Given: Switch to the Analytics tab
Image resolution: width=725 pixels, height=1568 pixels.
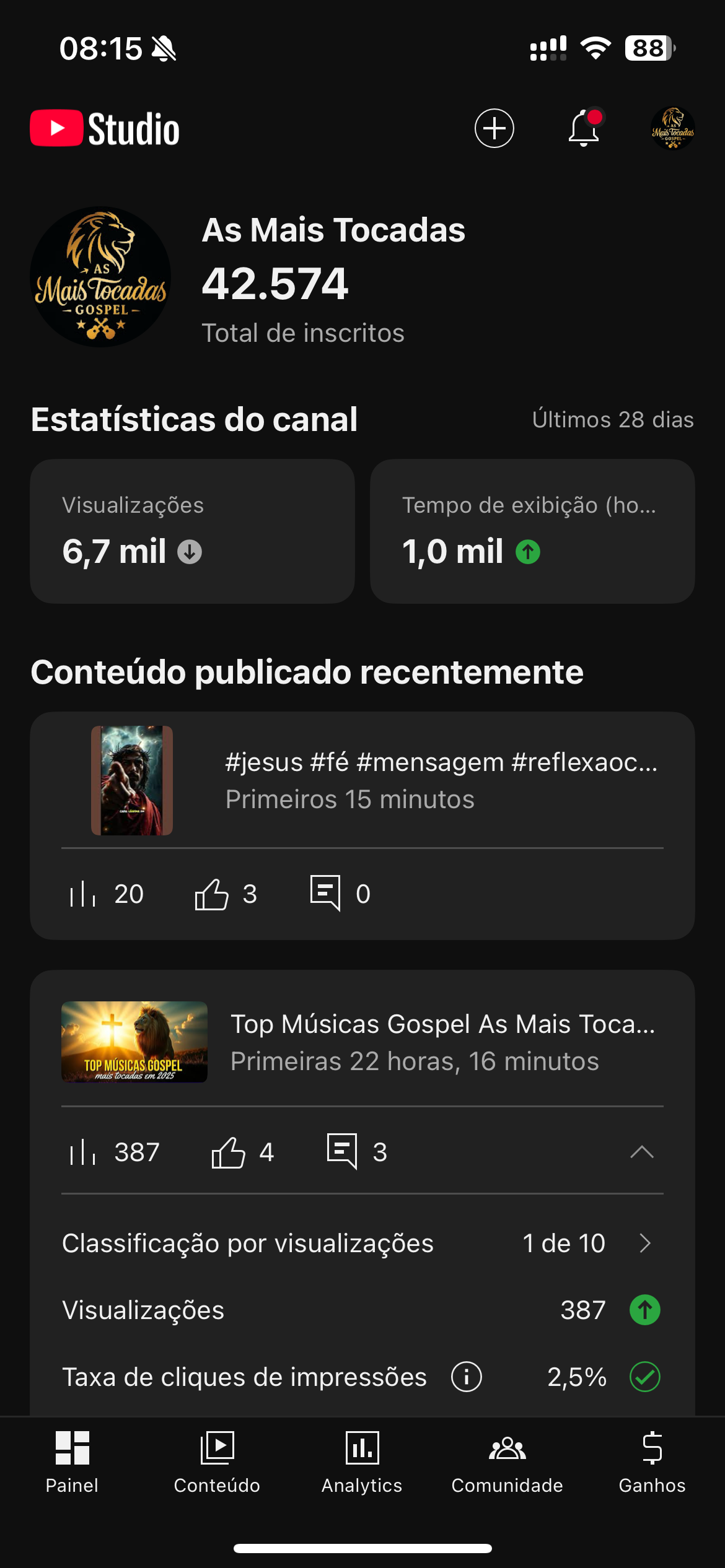Looking at the screenshot, I should [362, 1461].
